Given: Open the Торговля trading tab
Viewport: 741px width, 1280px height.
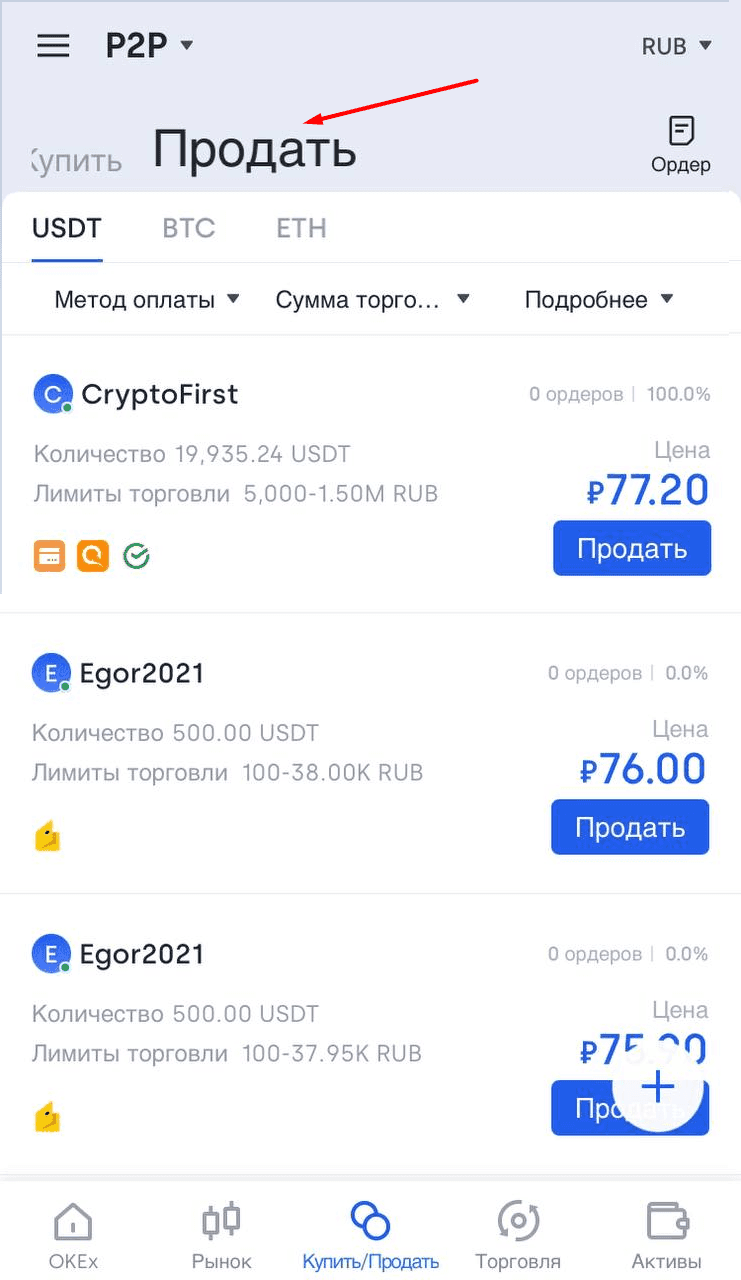Looking at the screenshot, I should point(518,1236).
